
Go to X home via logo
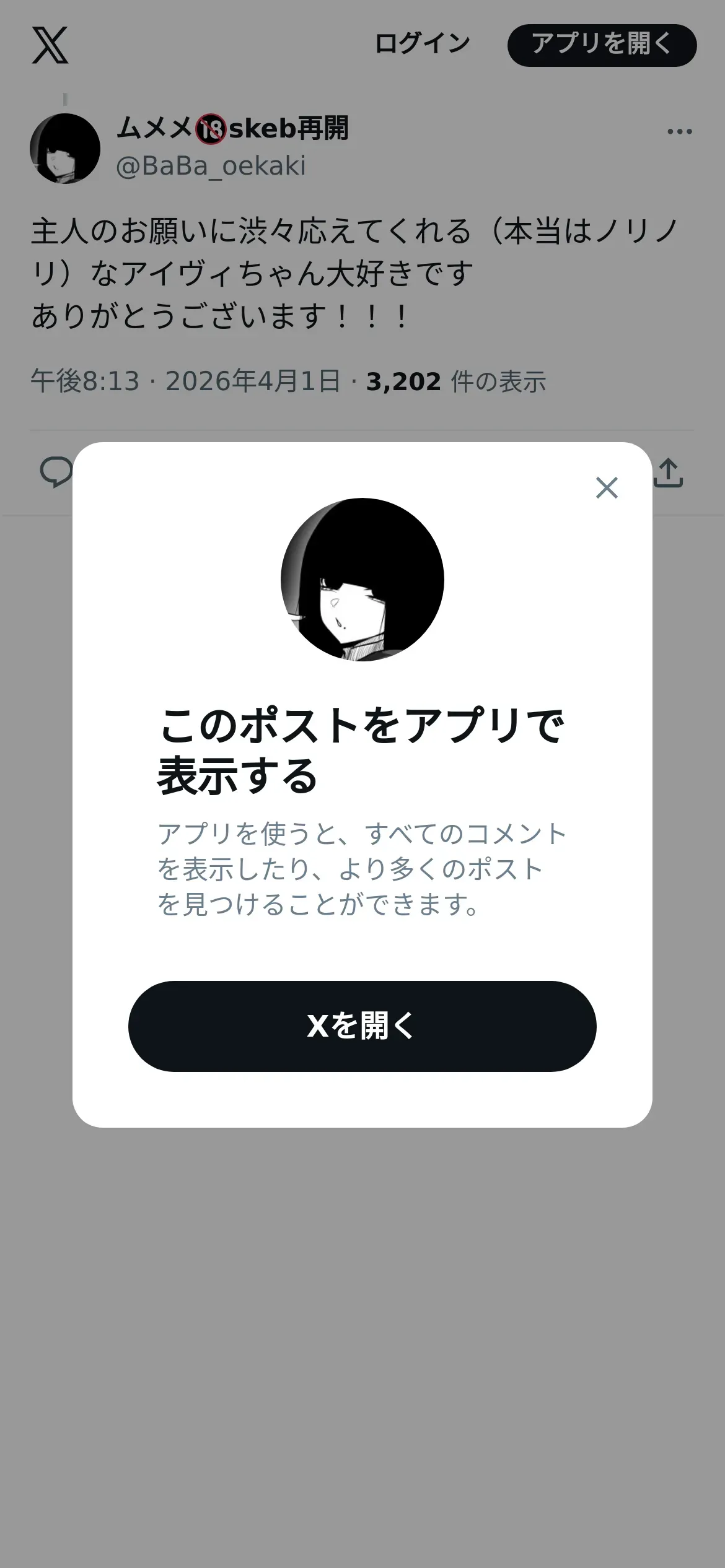(x=50, y=45)
